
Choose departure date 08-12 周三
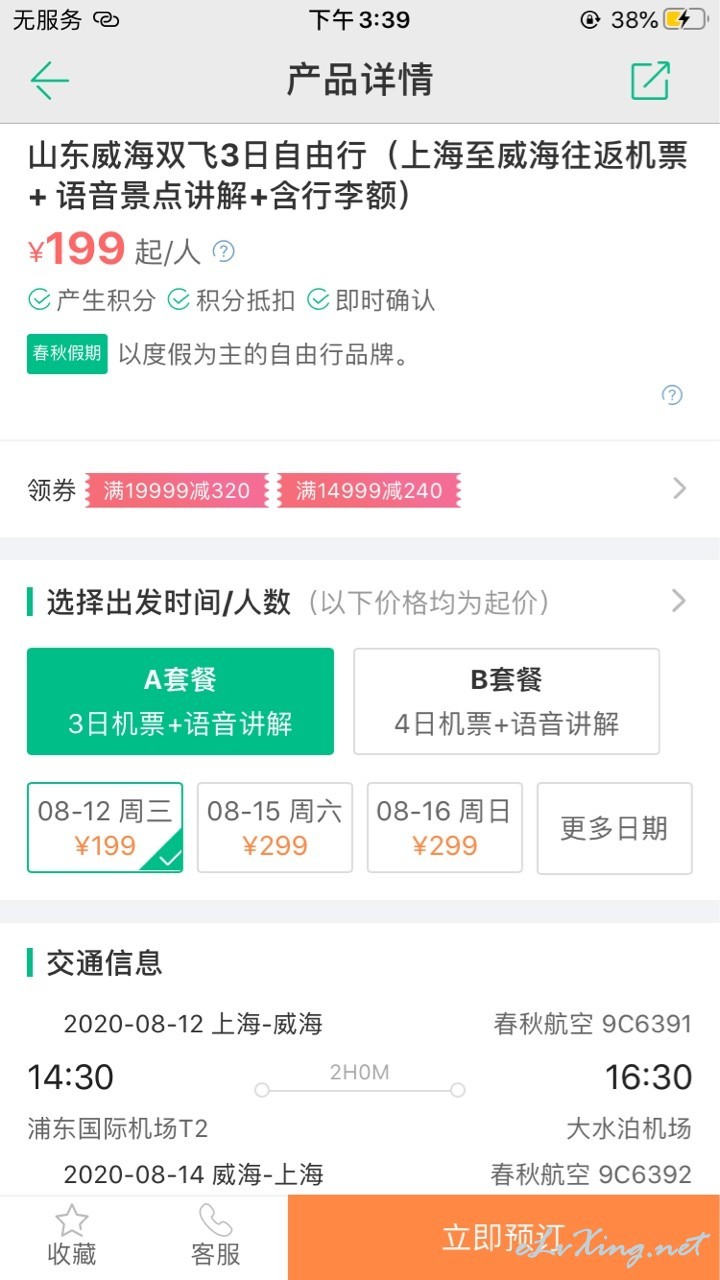(105, 828)
